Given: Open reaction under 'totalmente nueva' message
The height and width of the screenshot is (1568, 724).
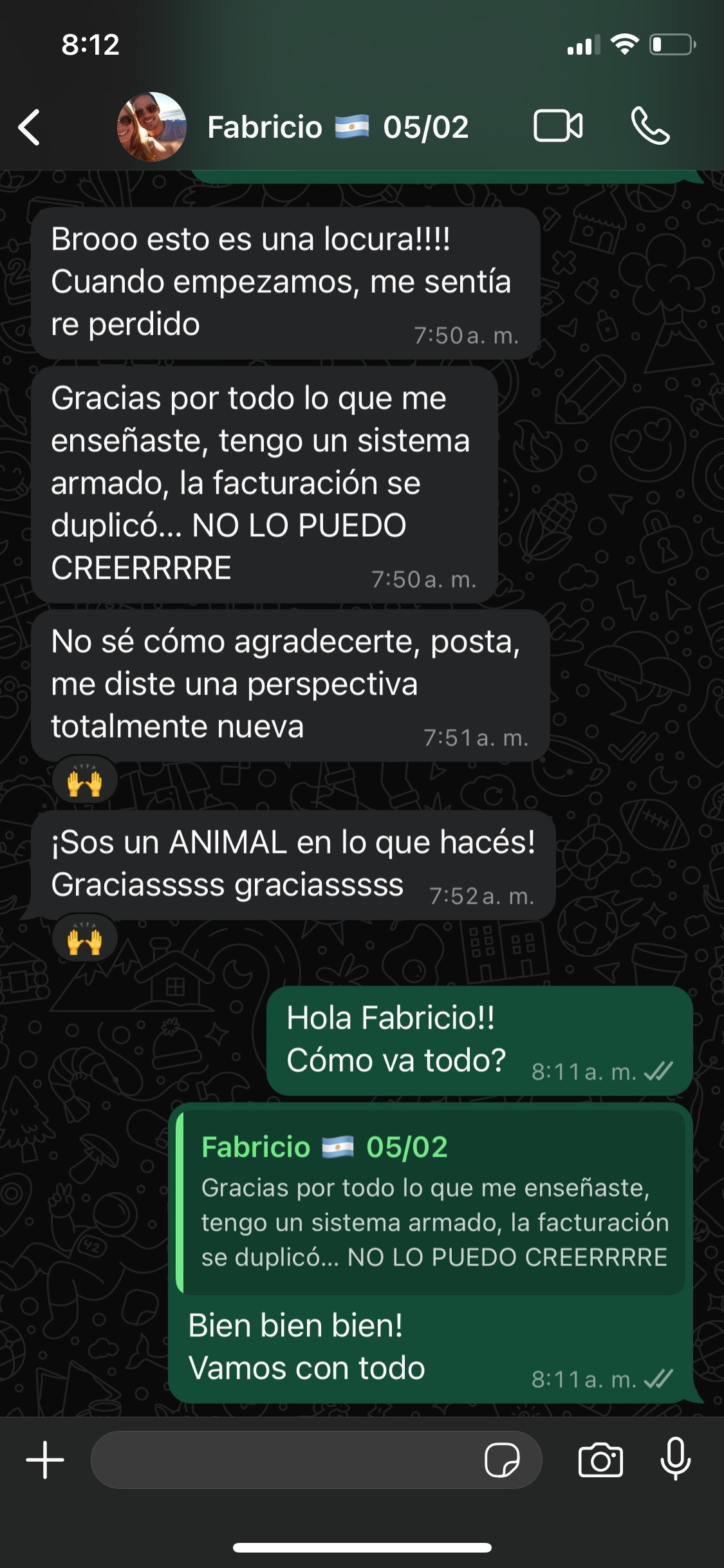Looking at the screenshot, I should (x=85, y=780).
